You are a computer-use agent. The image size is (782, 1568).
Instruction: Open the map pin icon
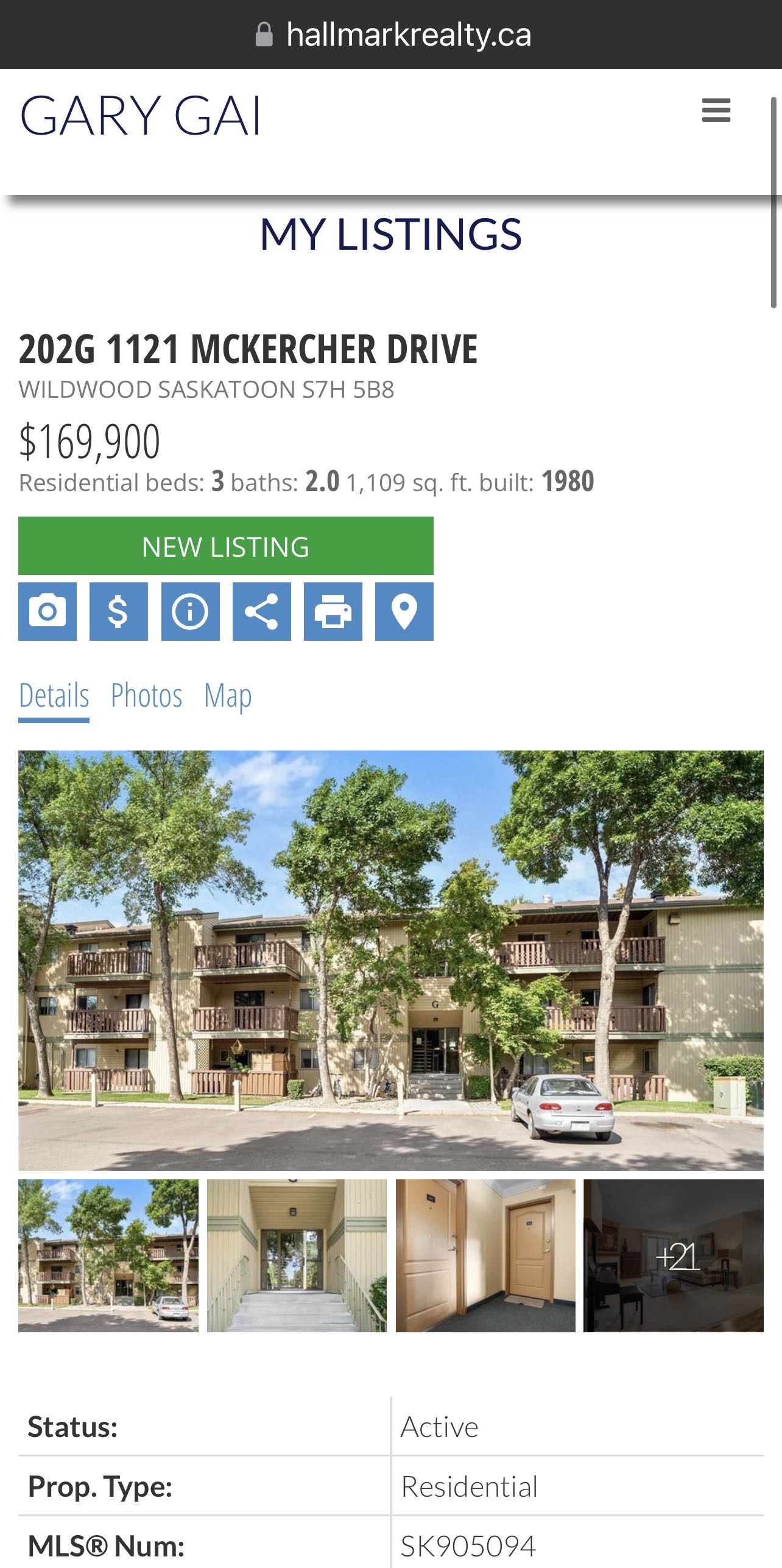point(404,611)
